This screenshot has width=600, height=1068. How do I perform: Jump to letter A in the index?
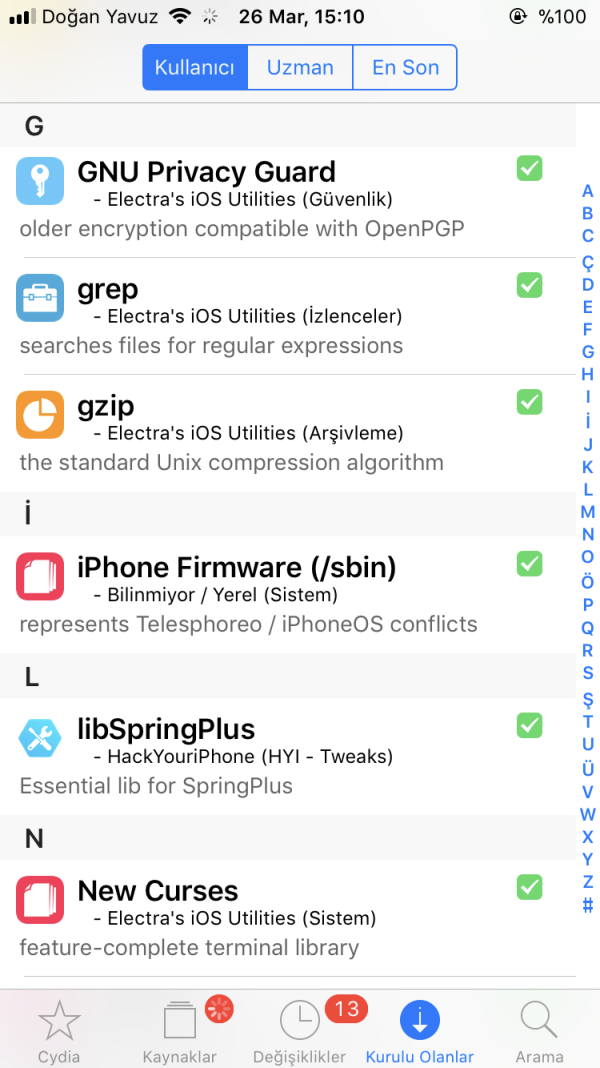tap(588, 191)
